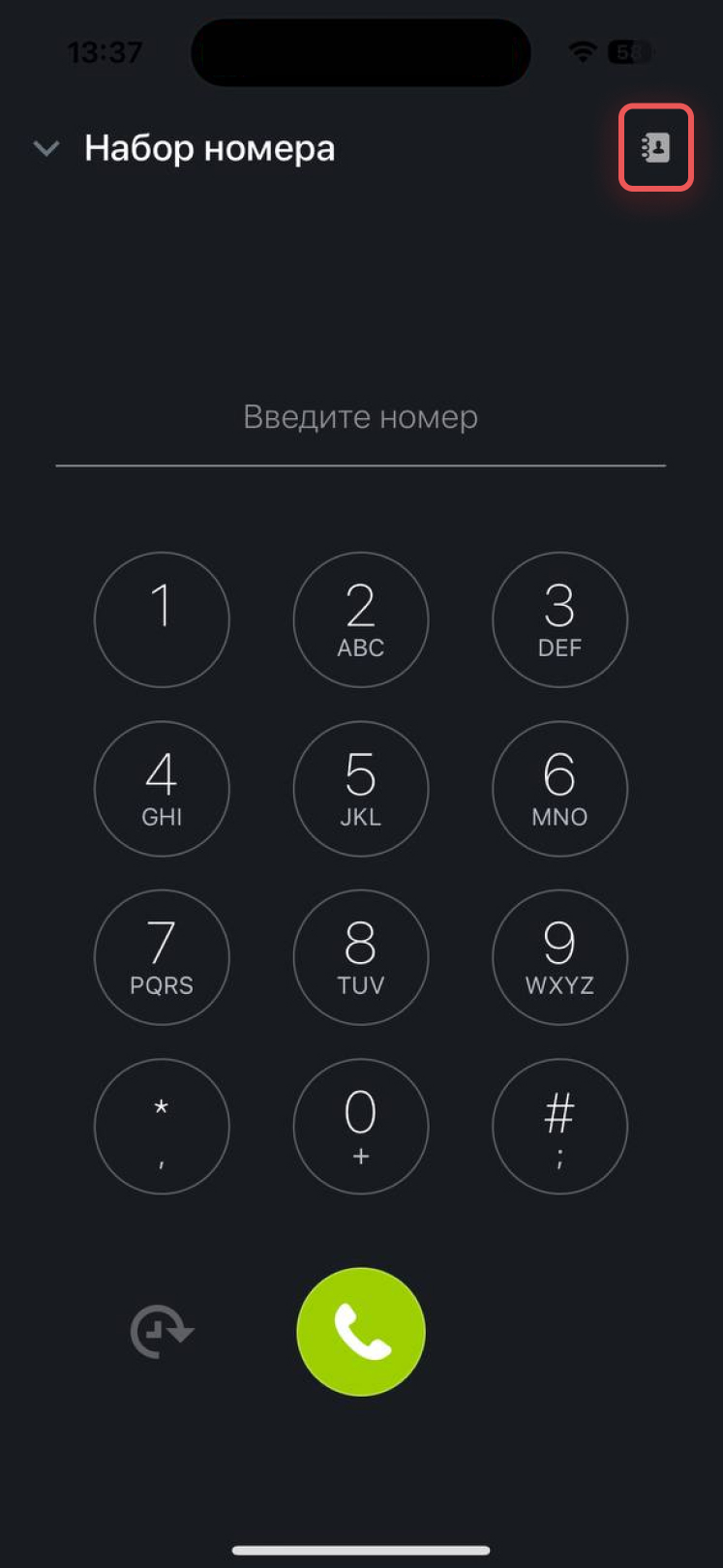Image resolution: width=723 pixels, height=1568 pixels.
Task: Enter digit 4 GHI
Action: pos(162,789)
